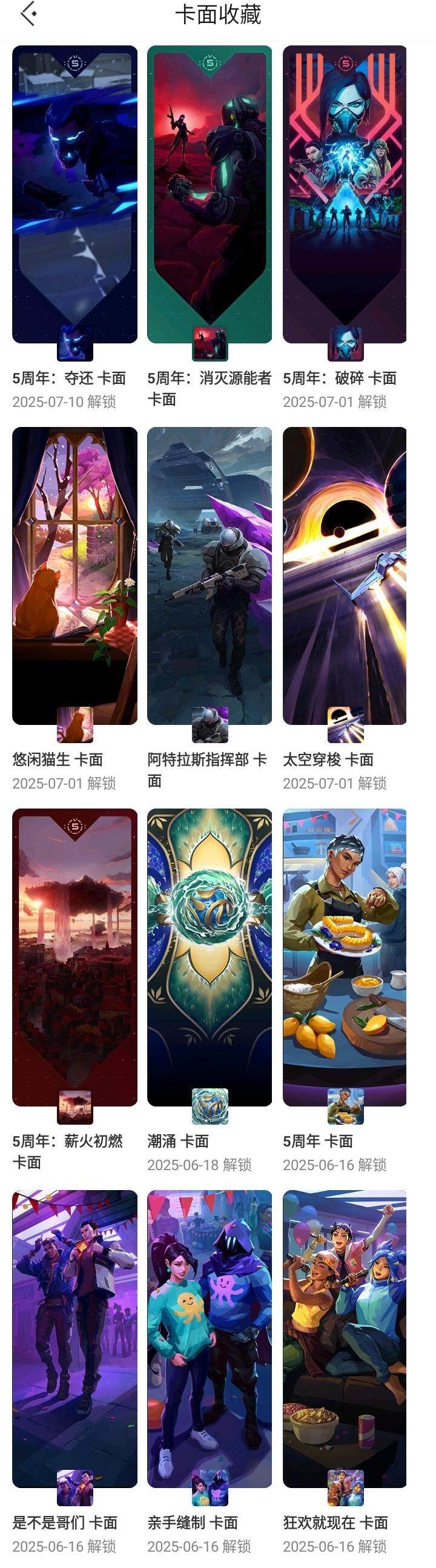View the 5周年：破碎 卡面 card

click(x=344, y=195)
